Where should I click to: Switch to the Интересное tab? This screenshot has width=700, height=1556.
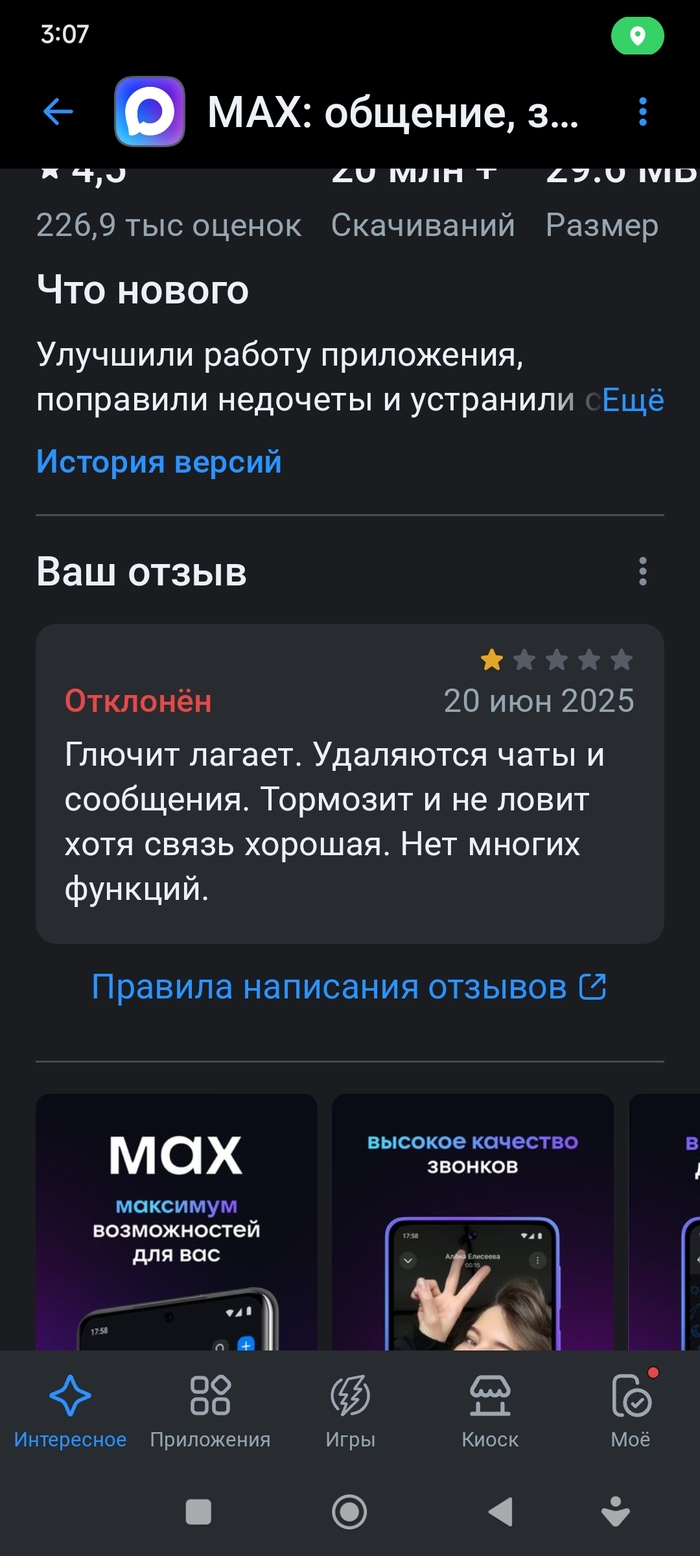[x=70, y=1410]
